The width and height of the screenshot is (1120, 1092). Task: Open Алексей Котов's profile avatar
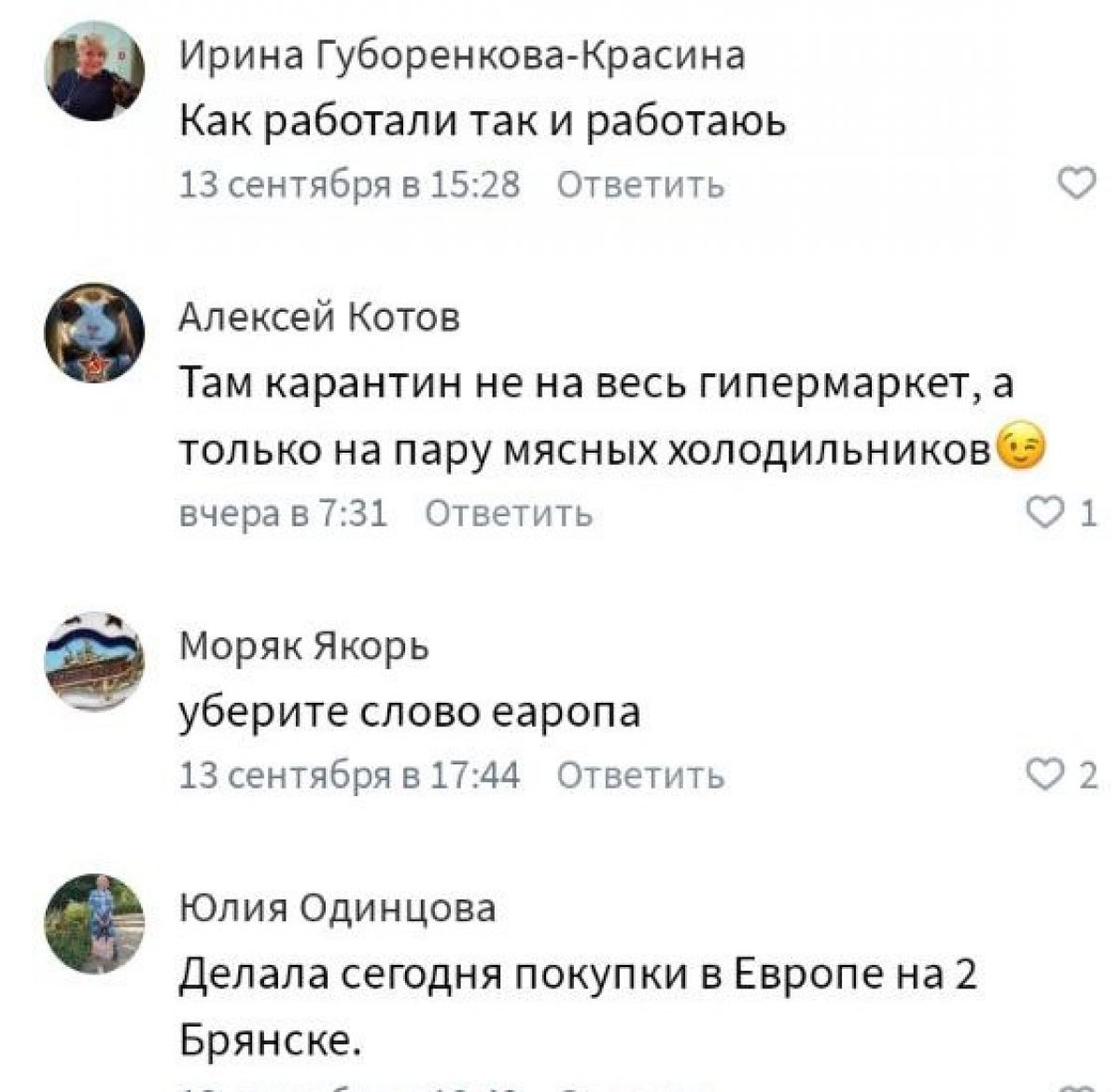(x=94, y=333)
